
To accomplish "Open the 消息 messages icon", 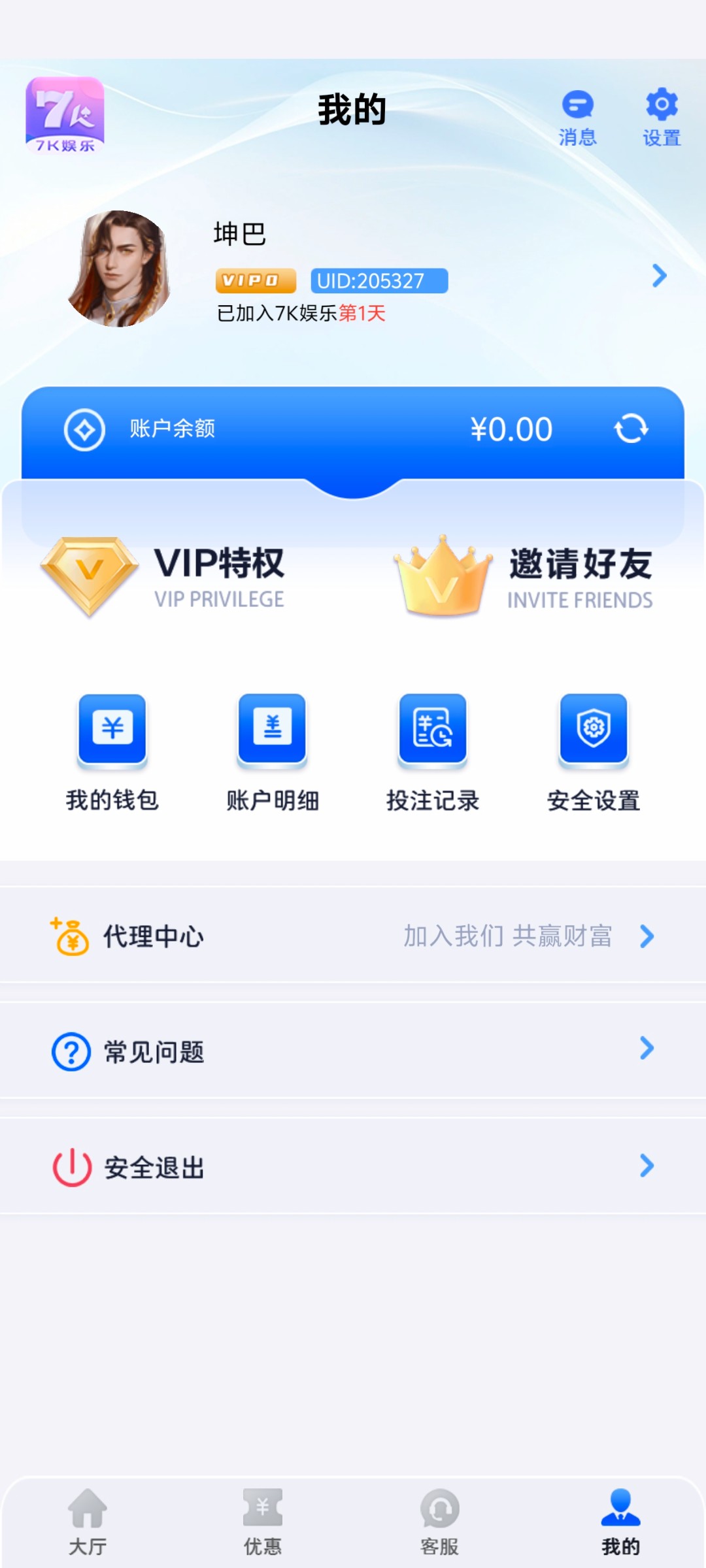I will 578,118.
